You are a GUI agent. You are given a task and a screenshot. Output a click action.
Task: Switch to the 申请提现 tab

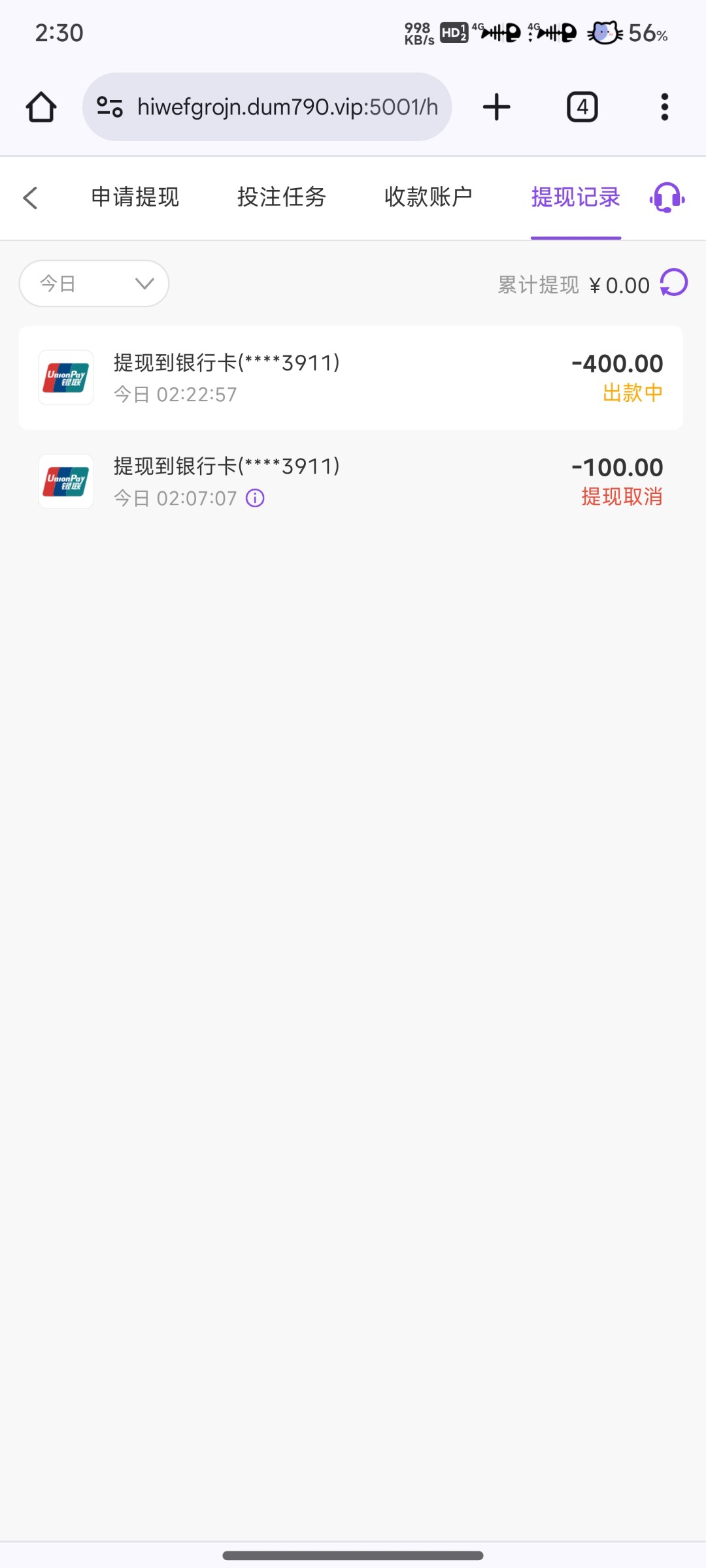(x=135, y=197)
